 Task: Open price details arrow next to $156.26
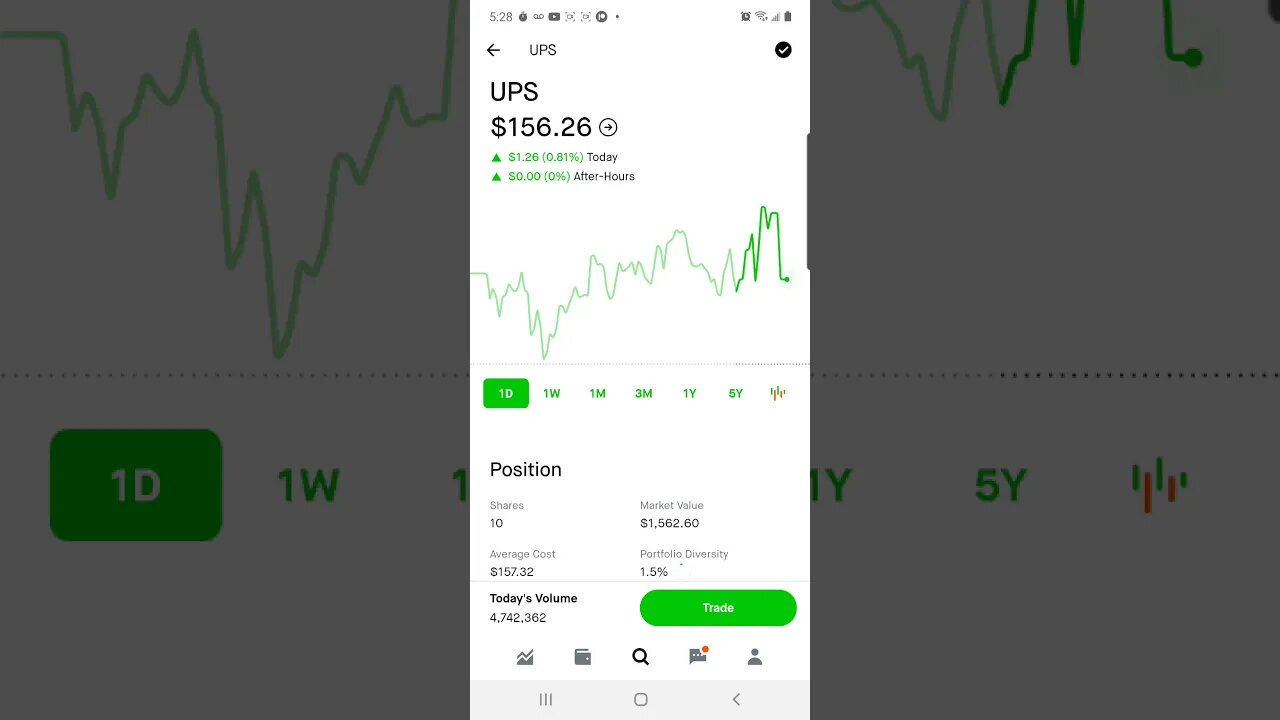click(608, 127)
